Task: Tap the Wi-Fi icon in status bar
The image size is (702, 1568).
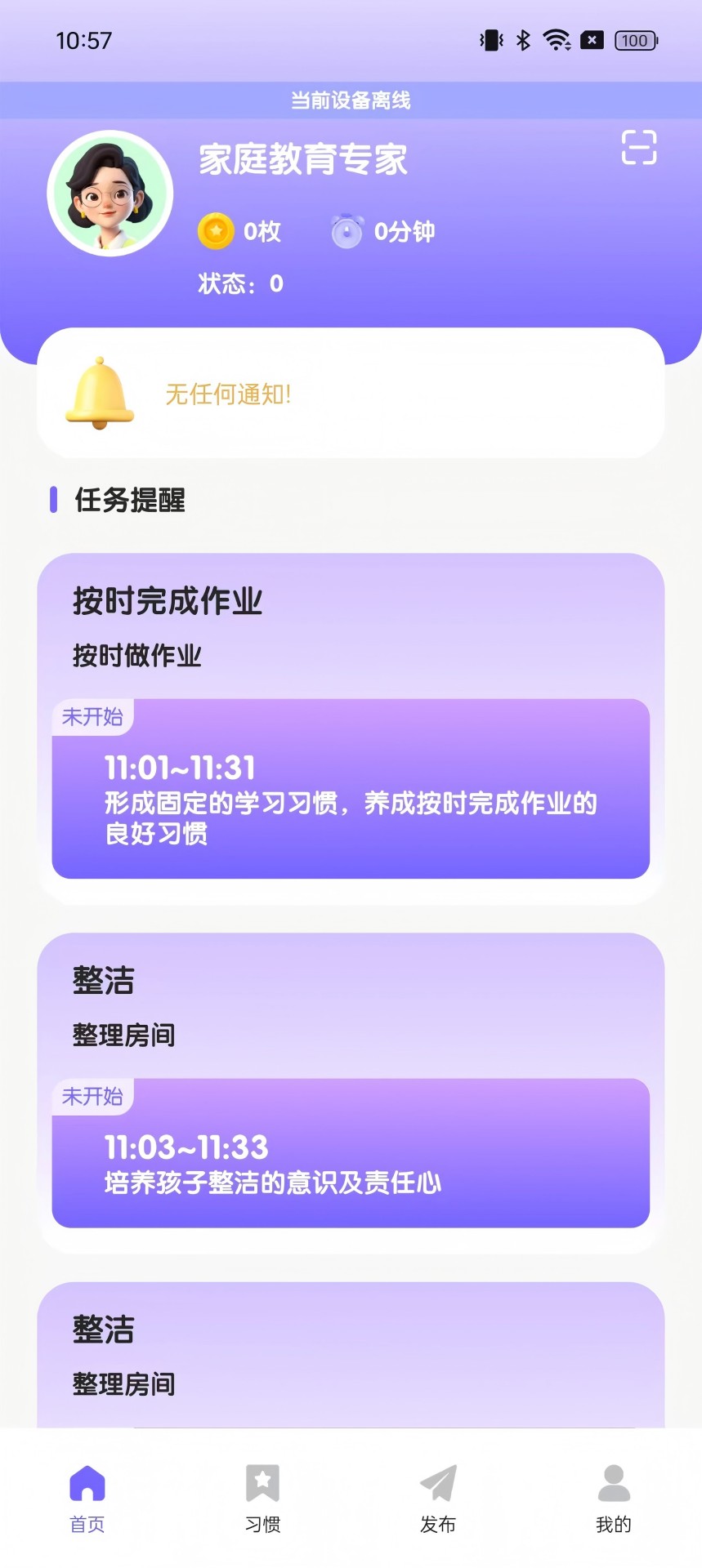Action: tap(557, 39)
